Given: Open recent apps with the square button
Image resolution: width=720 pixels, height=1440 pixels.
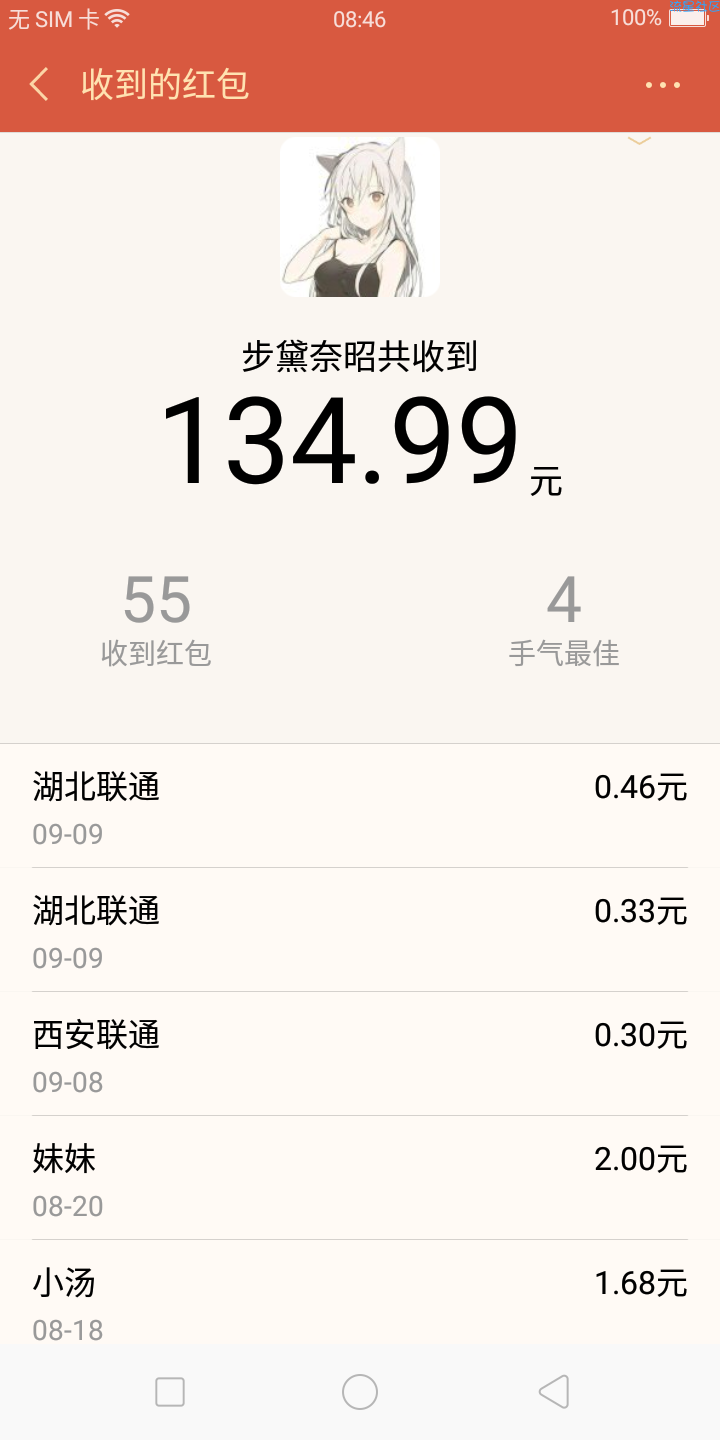Looking at the screenshot, I should [x=170, y=1392].
